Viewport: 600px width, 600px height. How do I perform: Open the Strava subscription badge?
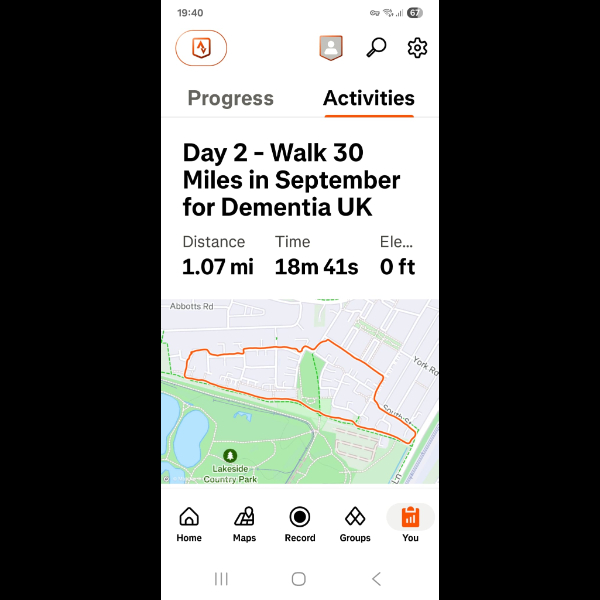tap(201, 48)
